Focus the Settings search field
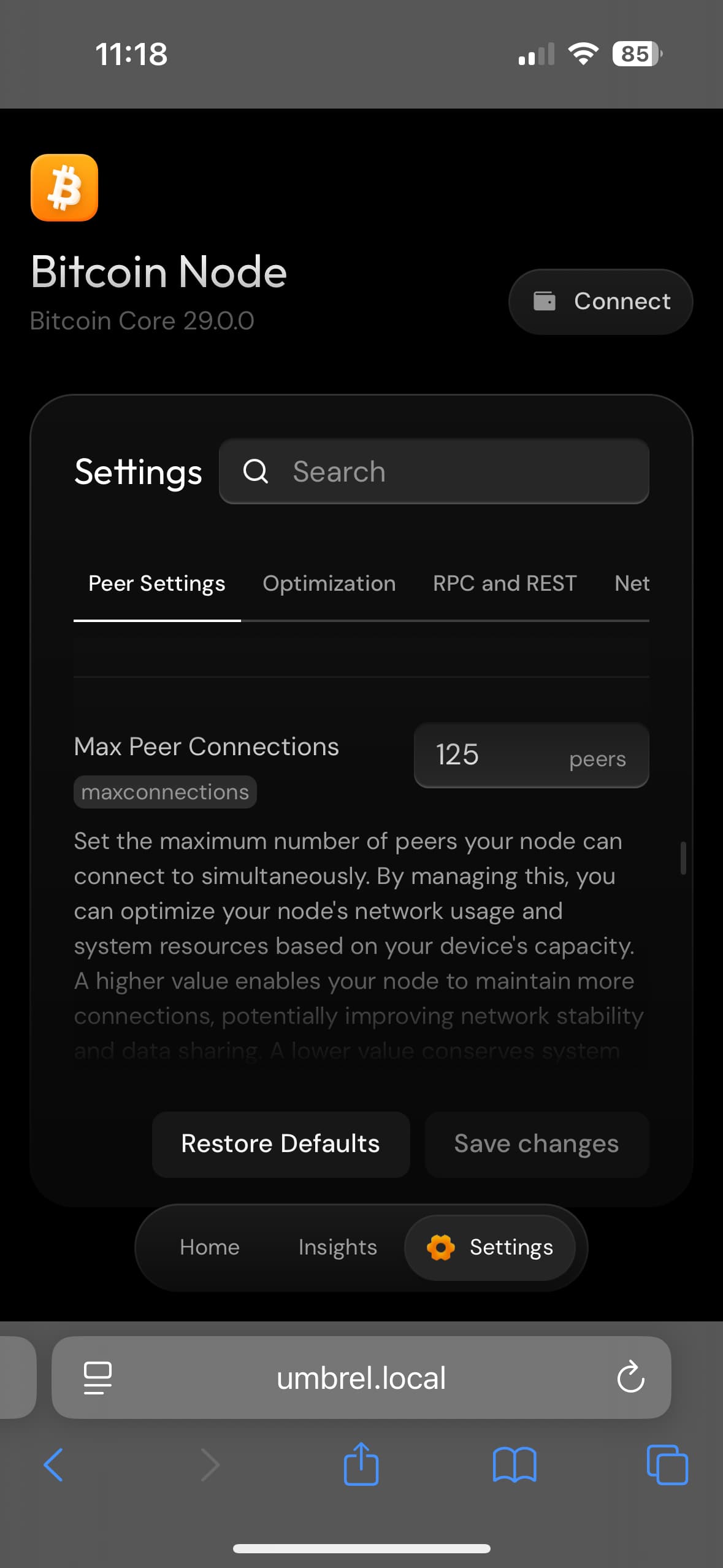The image size is (723, 1568). click(434, 471)
